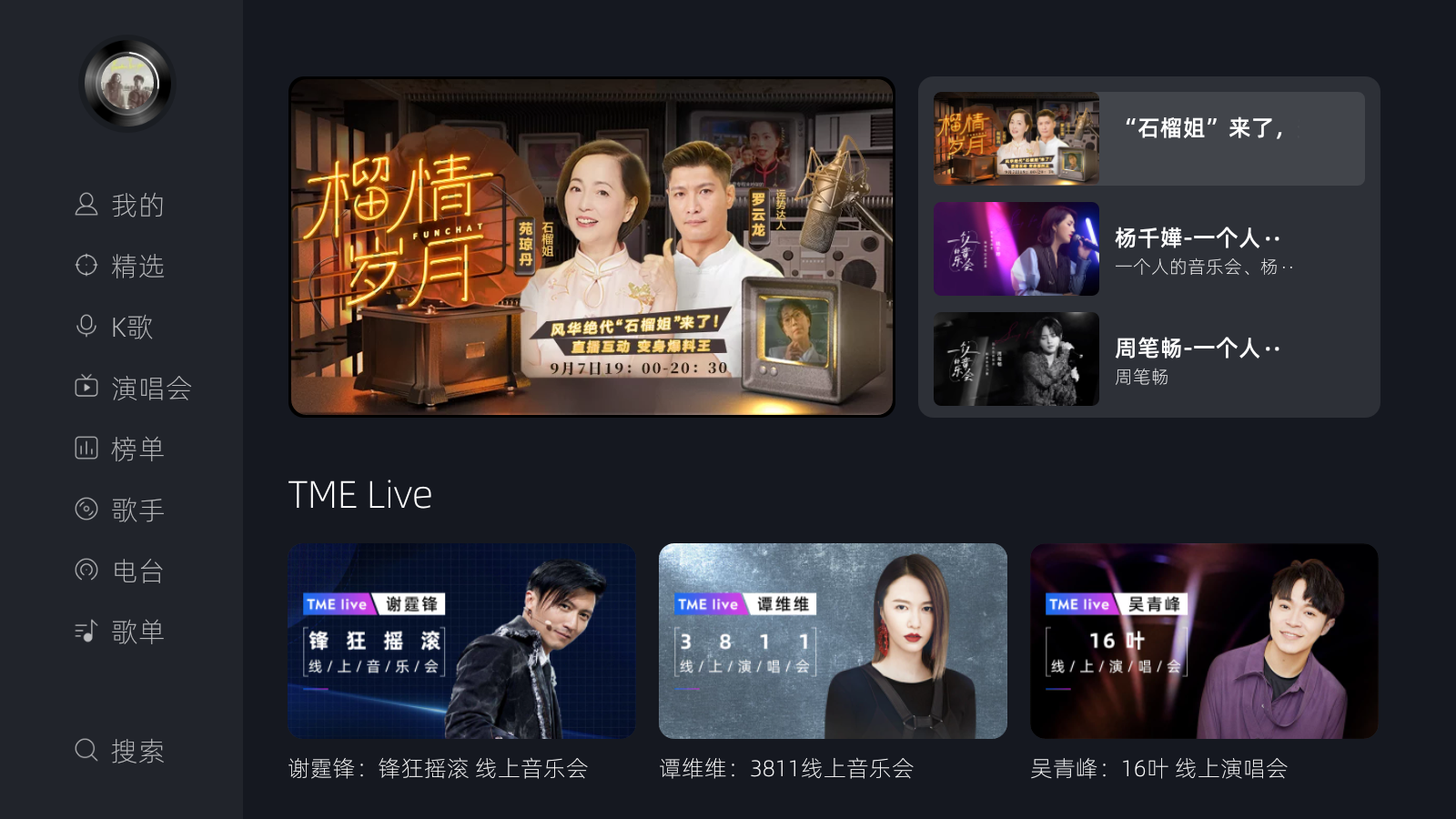Open the now-playing album disc
Viewport: 1456px width, 819px height.
(x=127, y=84)
